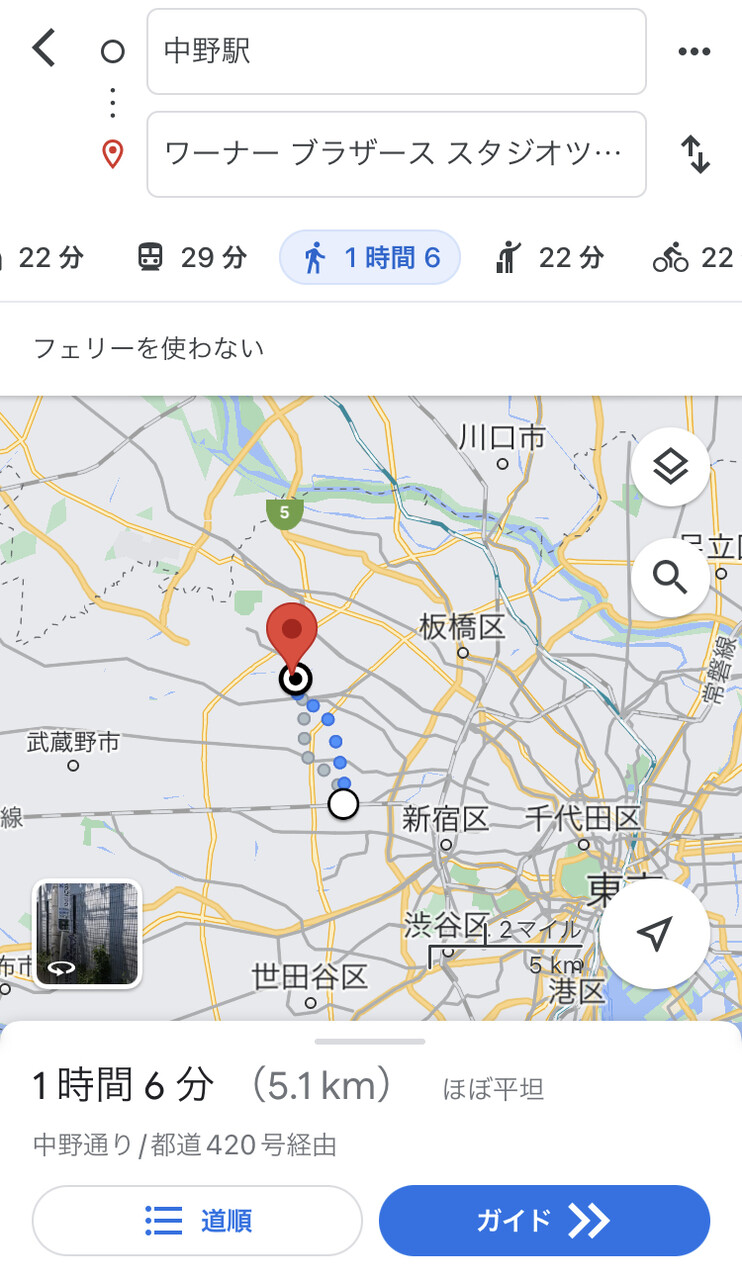This screenshot has height=1280, width=742.
Task: Center the map on my location
Action: click(654, 935)
